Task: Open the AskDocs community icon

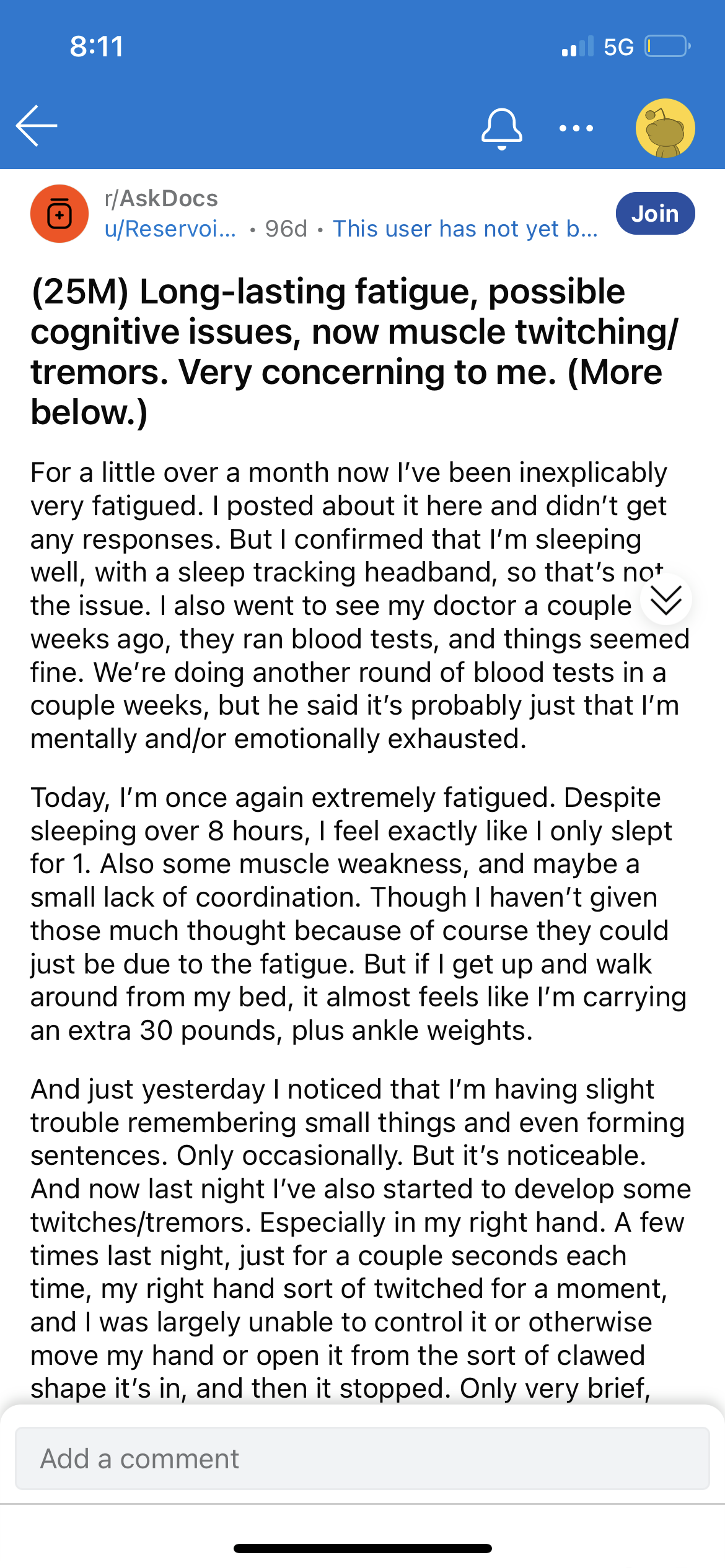Action: click(x=59, y=214)
